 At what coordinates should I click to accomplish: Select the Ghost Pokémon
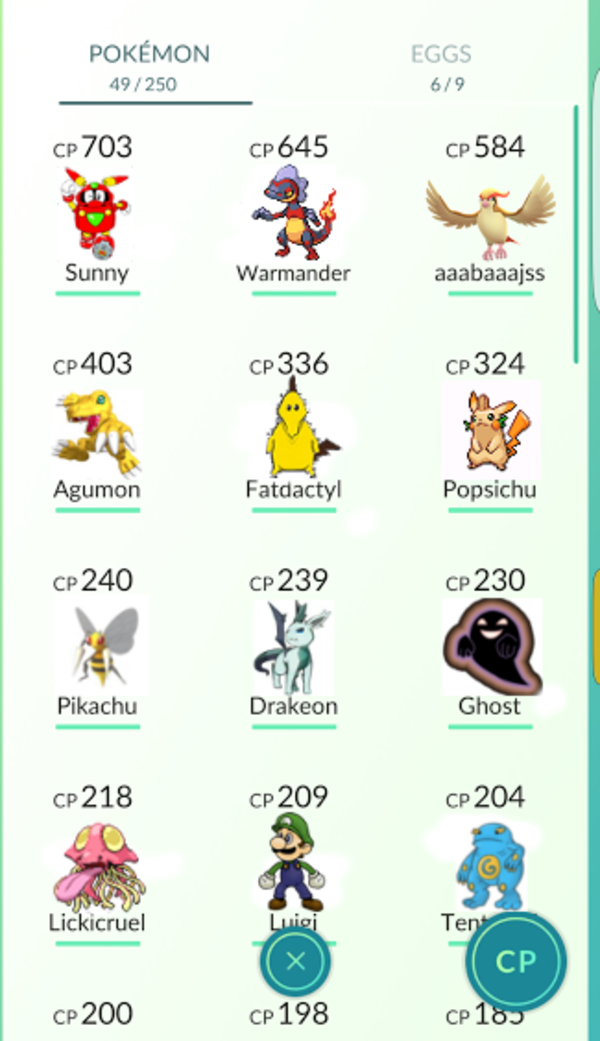[x=489, y=648]
